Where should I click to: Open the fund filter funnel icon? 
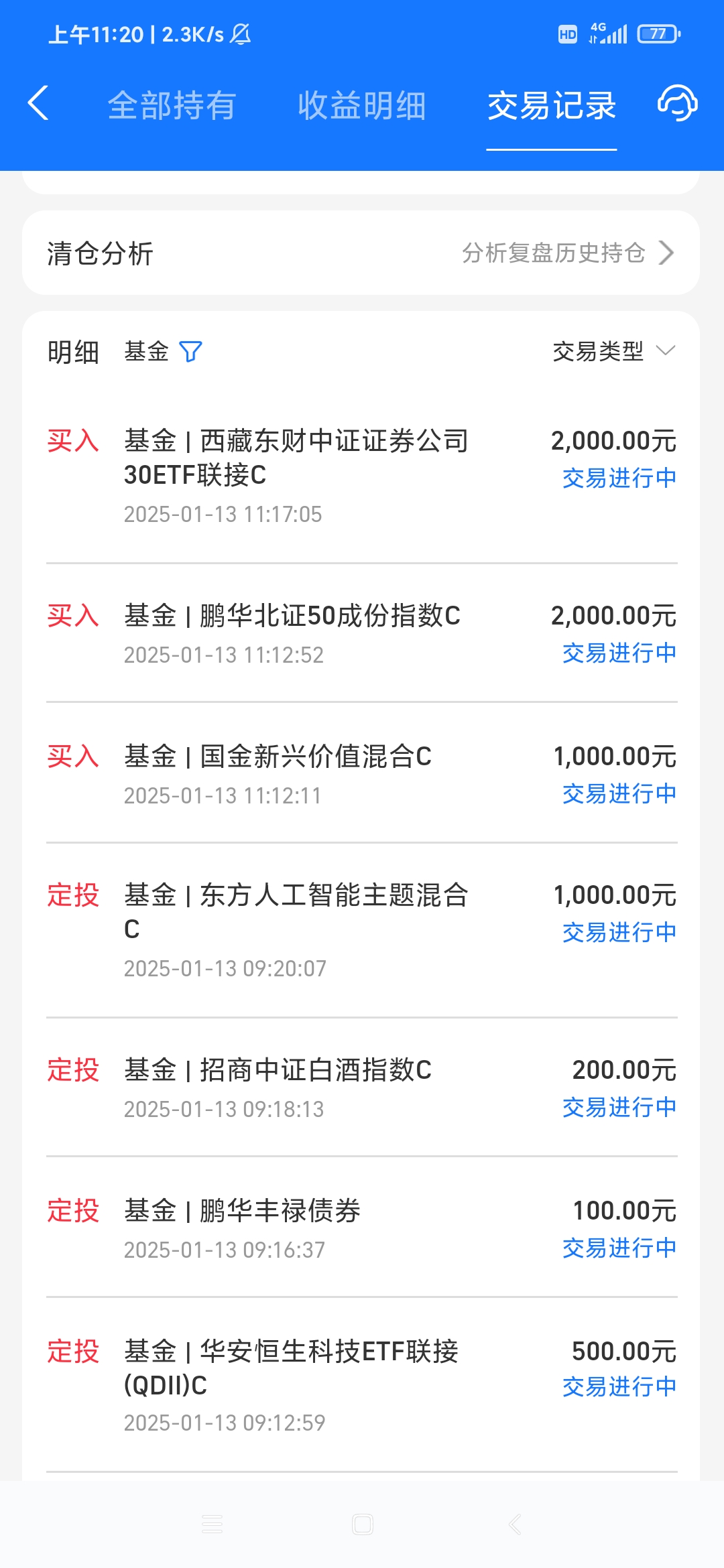191,351
